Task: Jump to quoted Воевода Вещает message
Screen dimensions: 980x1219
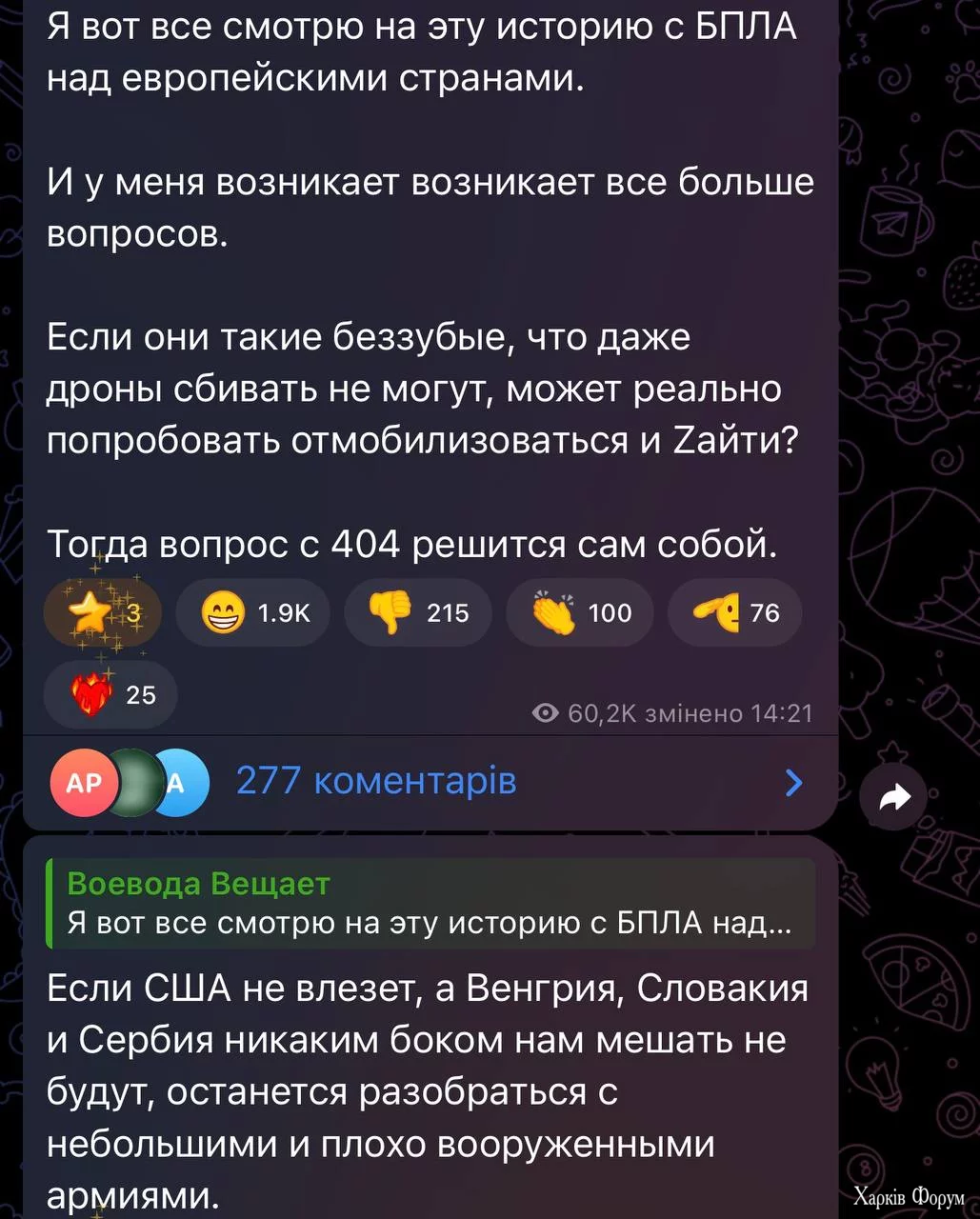Action: (430, 903)
